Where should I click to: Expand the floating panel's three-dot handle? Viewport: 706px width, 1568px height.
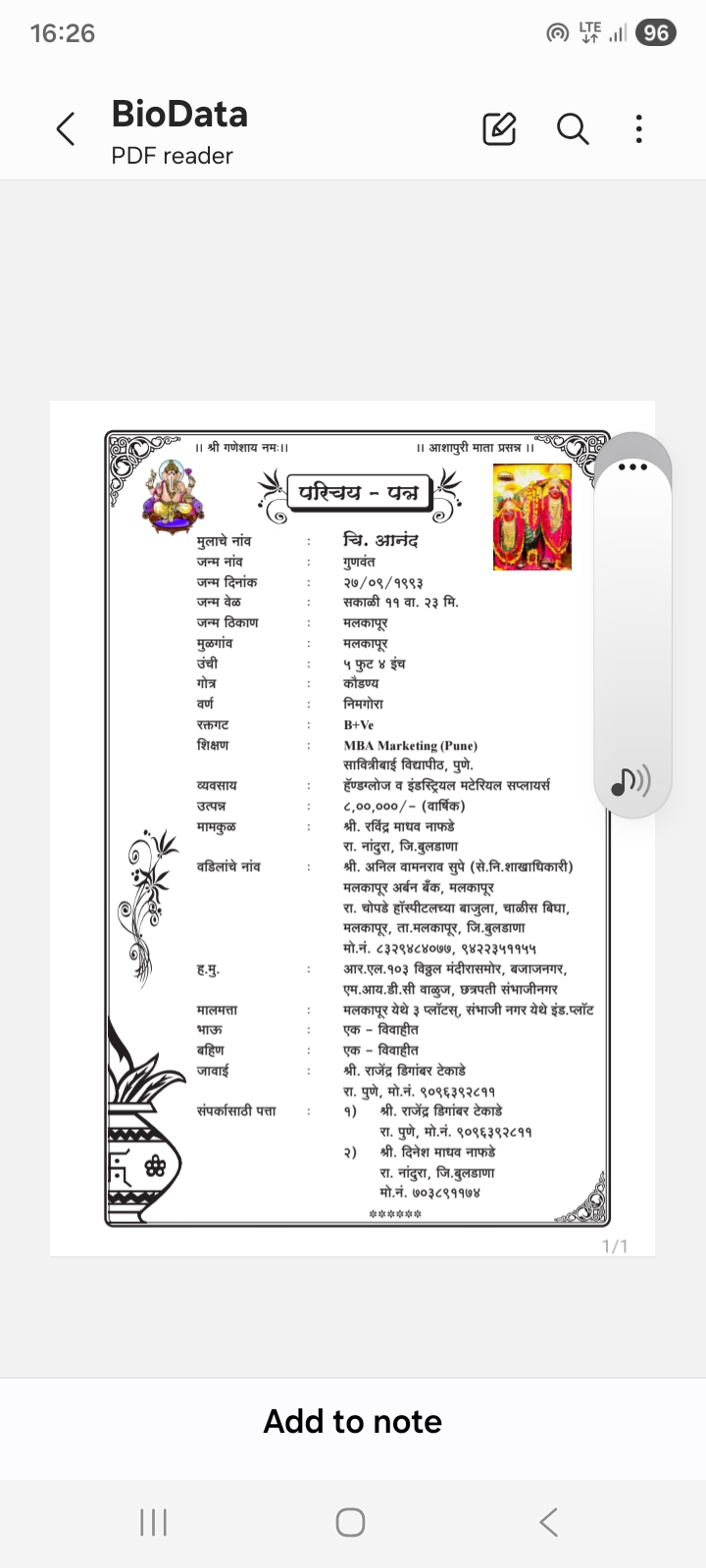coord(632,466)
